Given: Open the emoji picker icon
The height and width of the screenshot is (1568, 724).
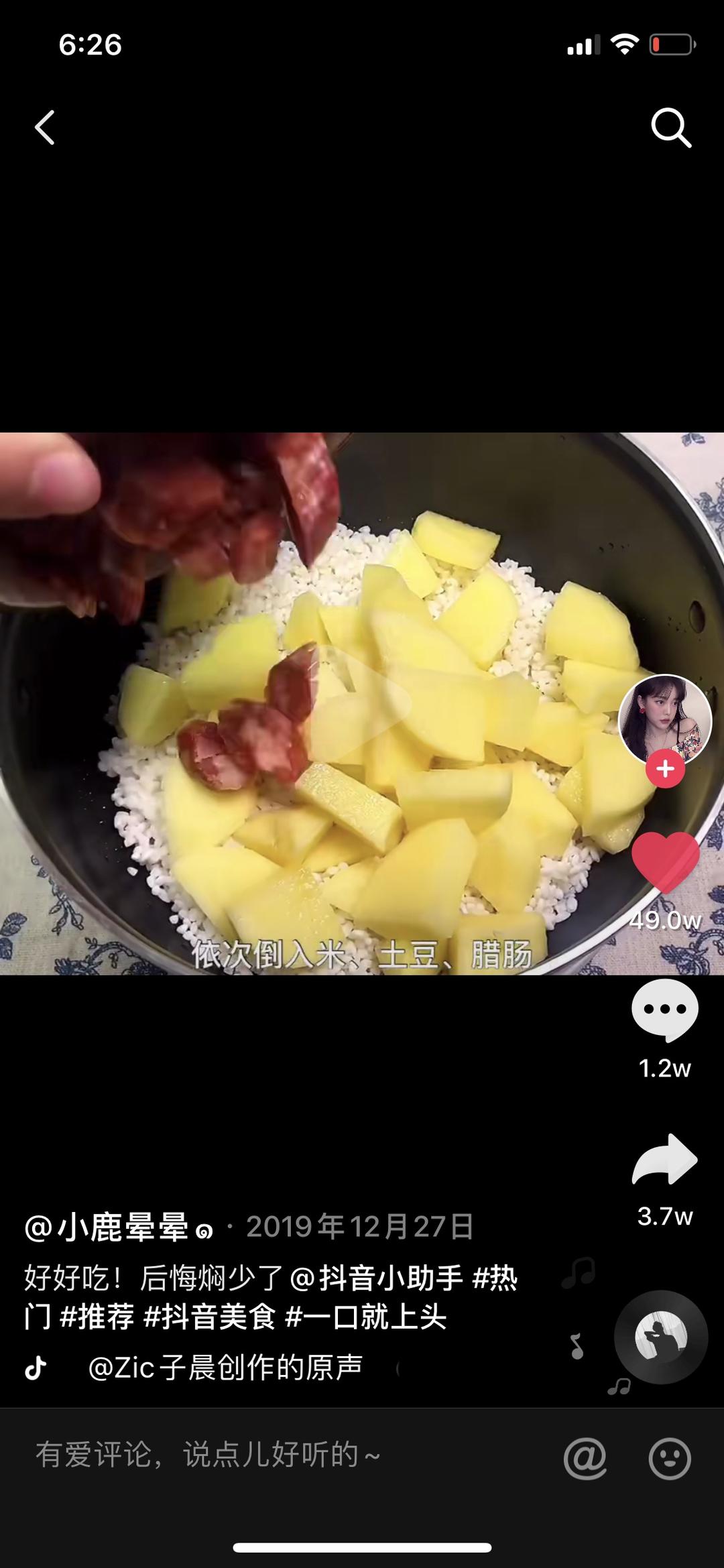Looking at the screenshot, I should pos(669,1457).
